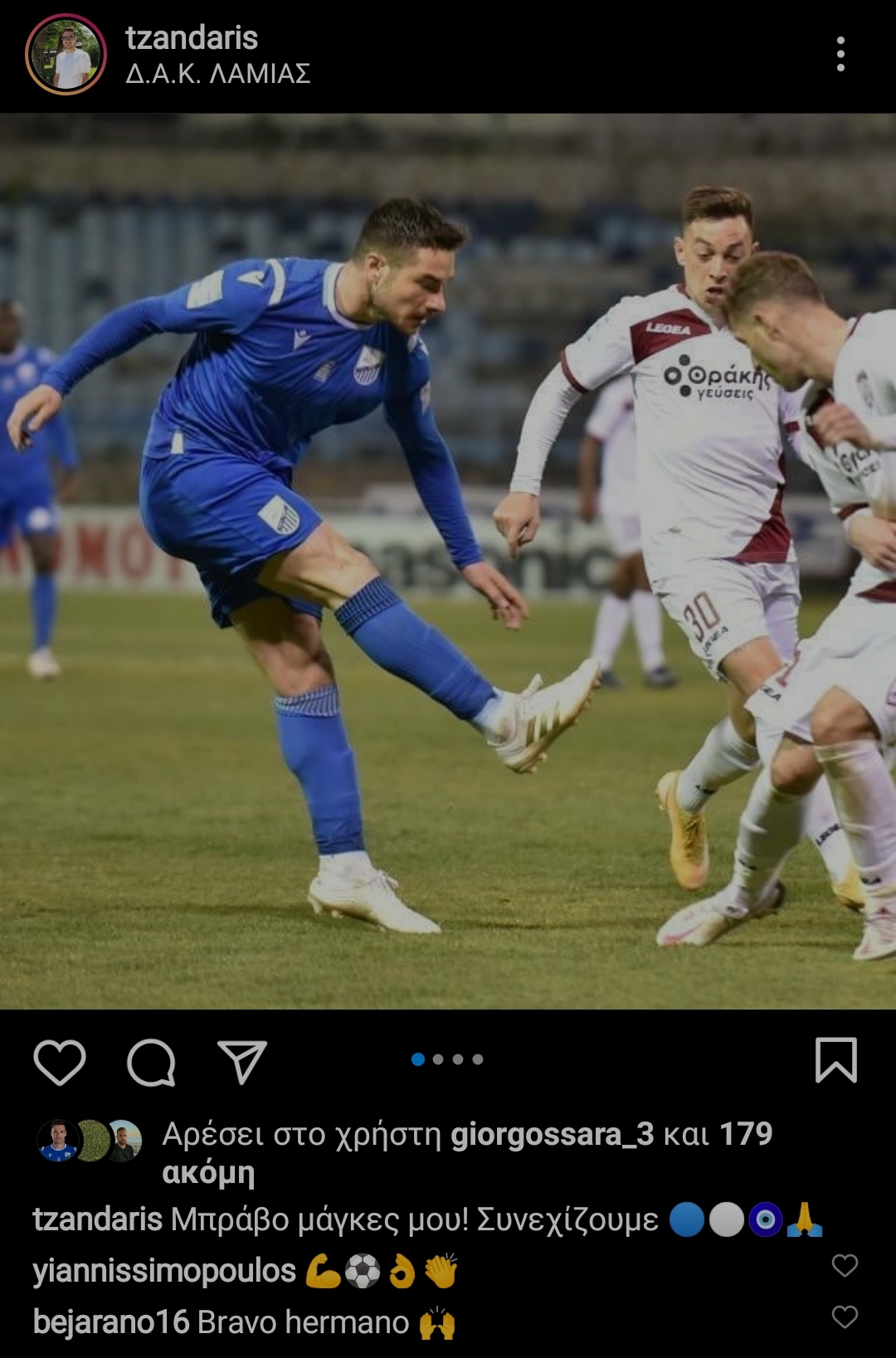The image size is (896, 1358).
Task: Open bejarano16 profile from comment
Action: (111, 1322)
